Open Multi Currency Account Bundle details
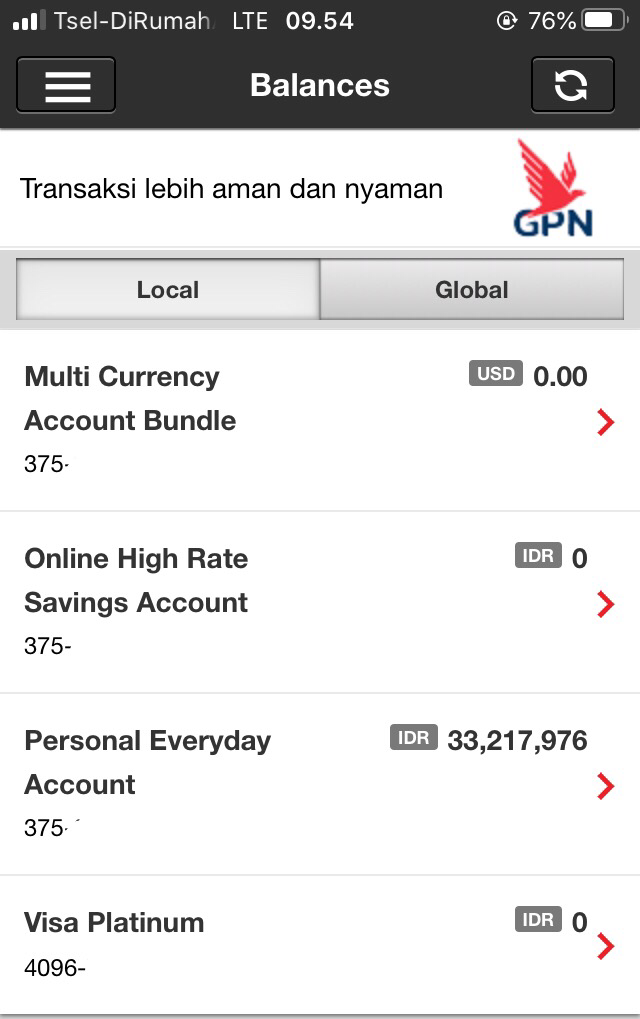Image resolution: width=640 pixels, height=1019 pixels. (320, 421)
